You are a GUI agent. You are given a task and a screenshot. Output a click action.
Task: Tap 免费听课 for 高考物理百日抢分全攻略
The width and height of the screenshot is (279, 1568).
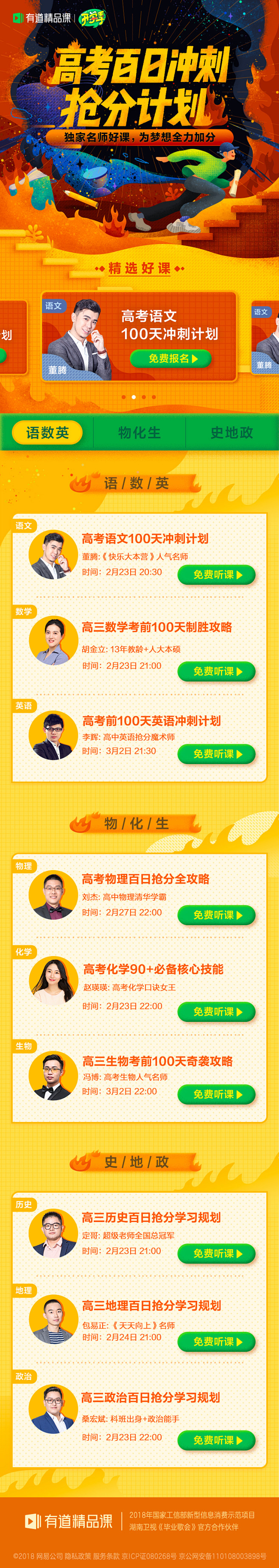pos(216,915)
